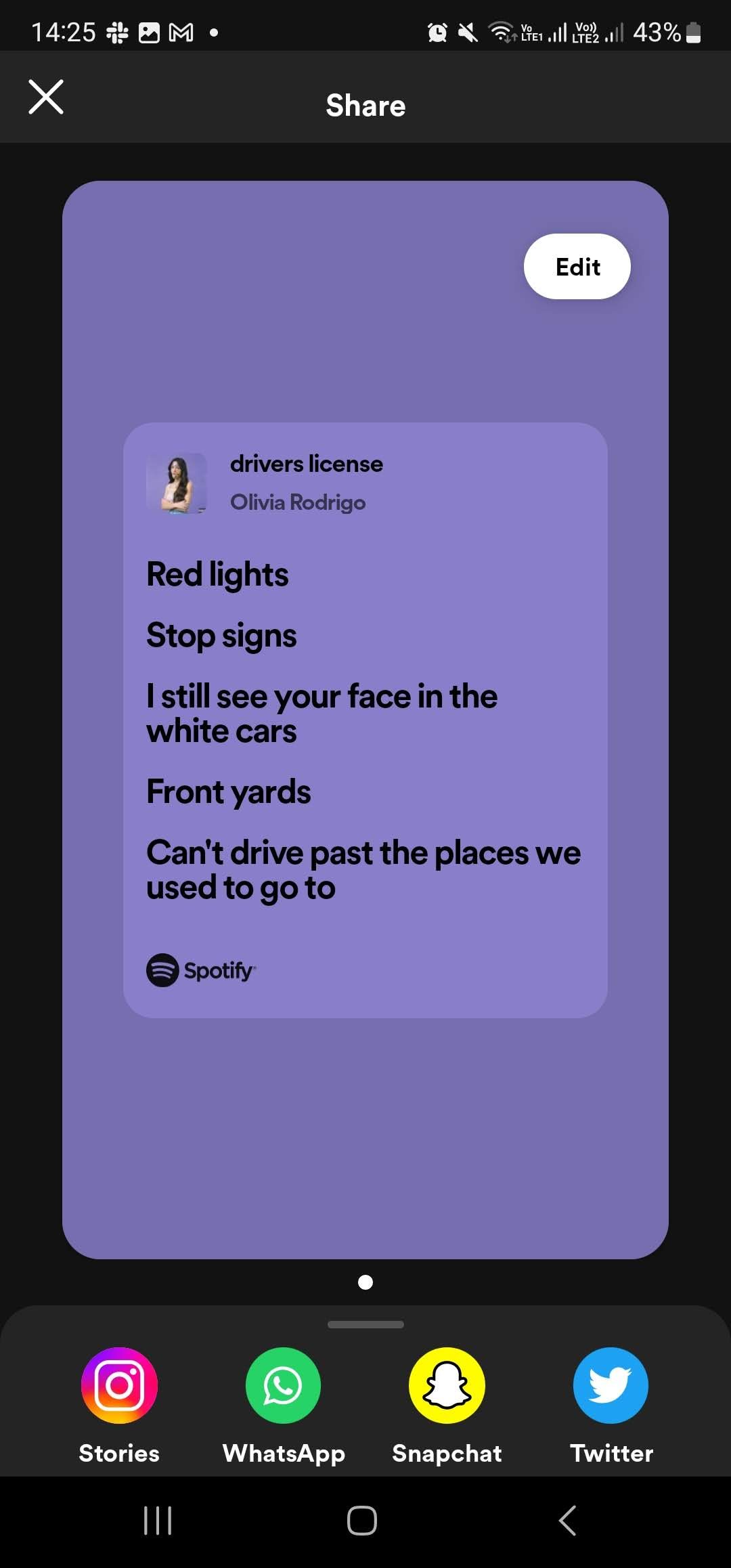Screen dimensions: 731x1568
Task: Tap Edit on the lyrics card
Action: pos(577,267)
